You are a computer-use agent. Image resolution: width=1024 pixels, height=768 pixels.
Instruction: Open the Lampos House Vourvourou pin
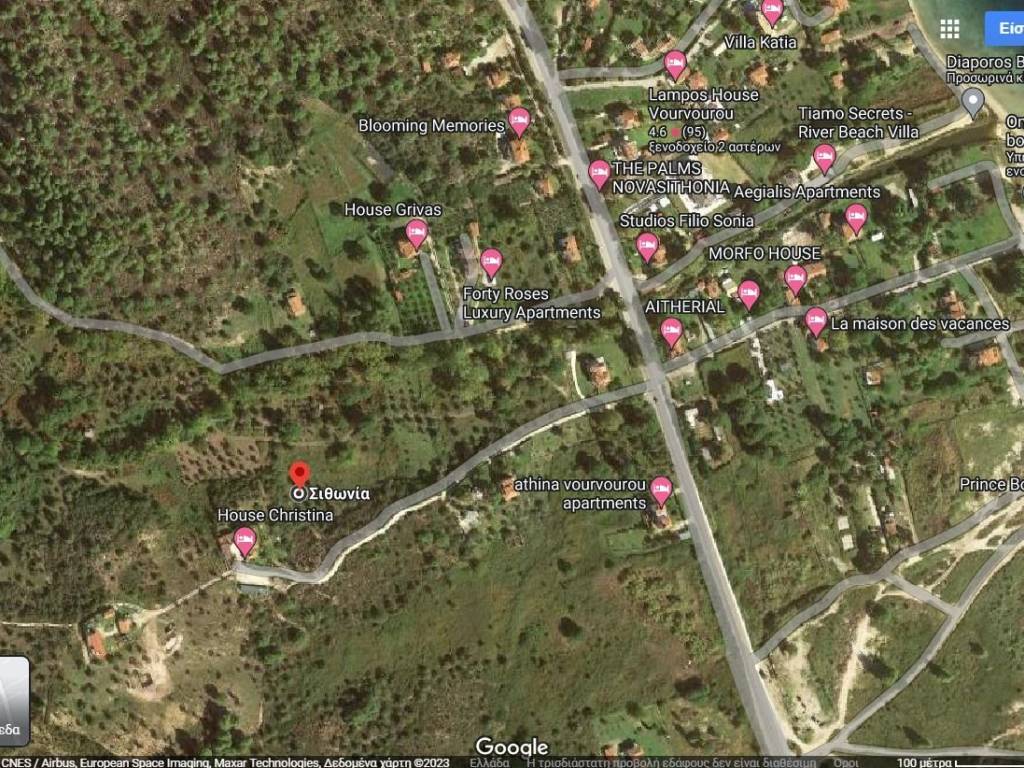(x=675, y=65)
